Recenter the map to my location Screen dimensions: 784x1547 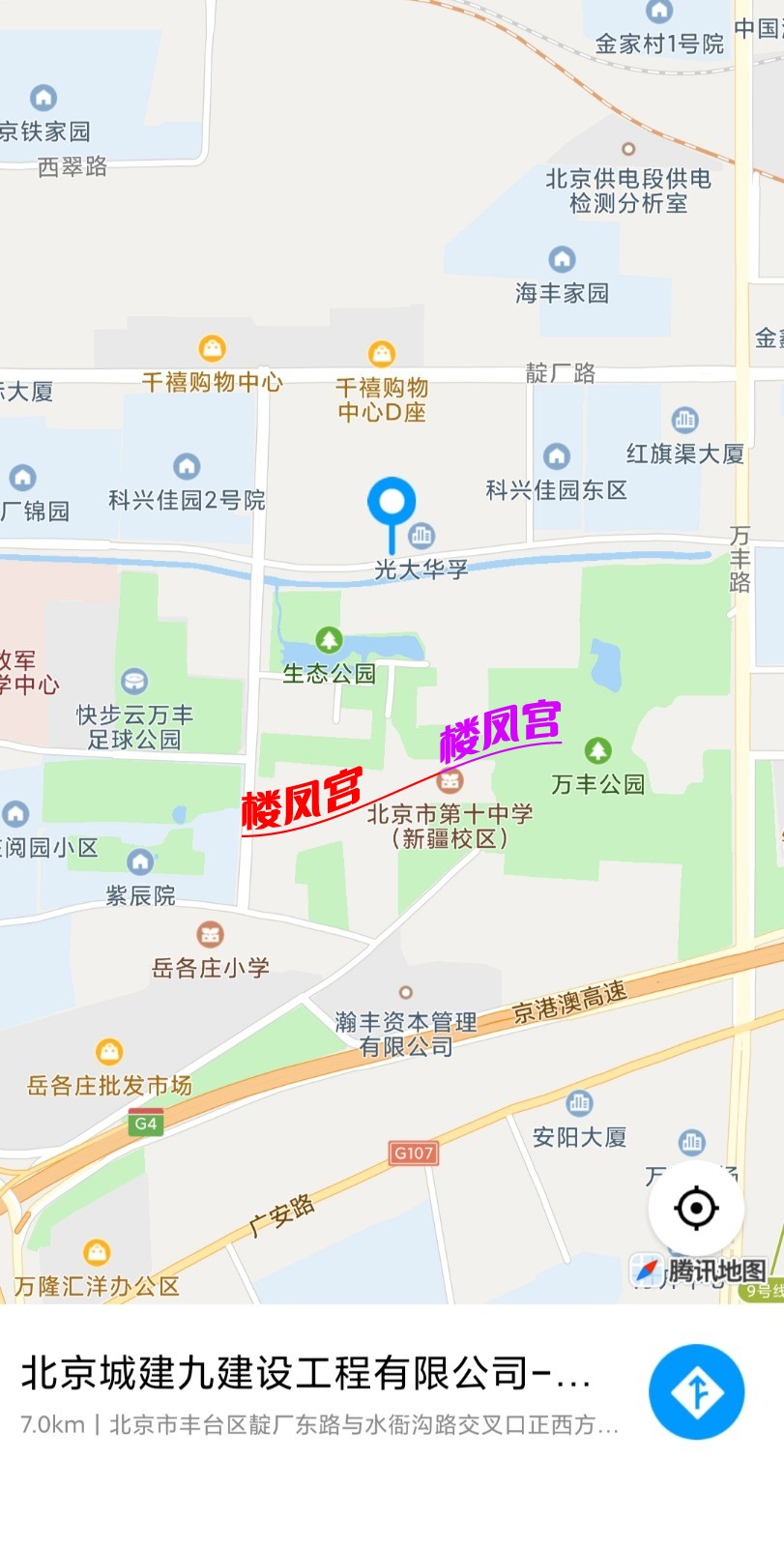click(696, 1208)
